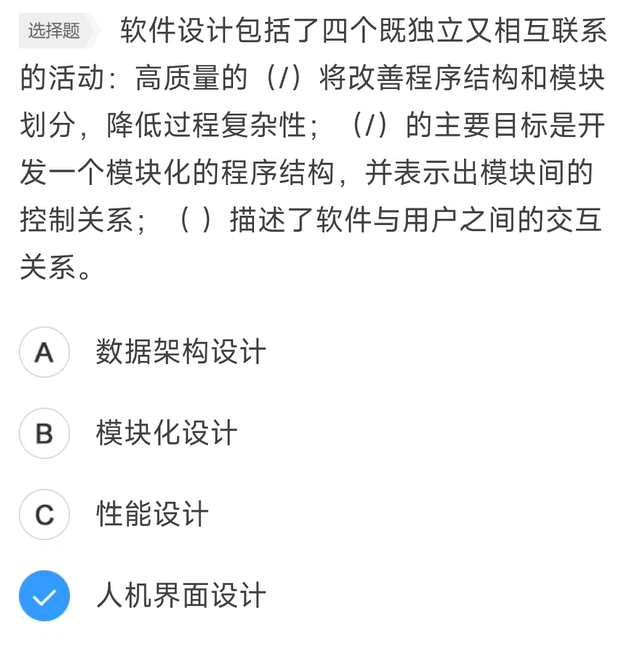The width and height of the screenshot is (637, 650).
Task: Pick option C 性能设计
Action: click(x=44, y=515)
